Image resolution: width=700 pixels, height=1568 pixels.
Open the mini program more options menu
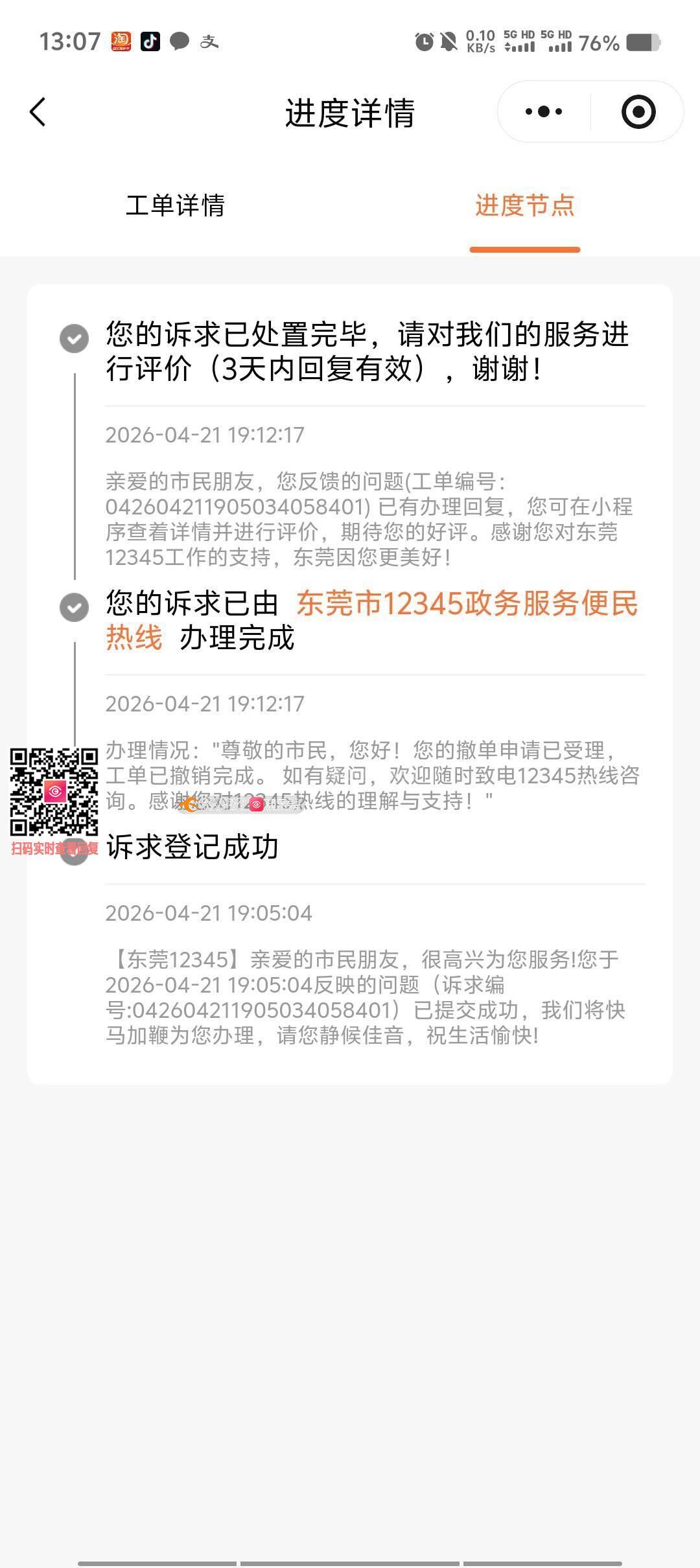click(x=544, y=112)
